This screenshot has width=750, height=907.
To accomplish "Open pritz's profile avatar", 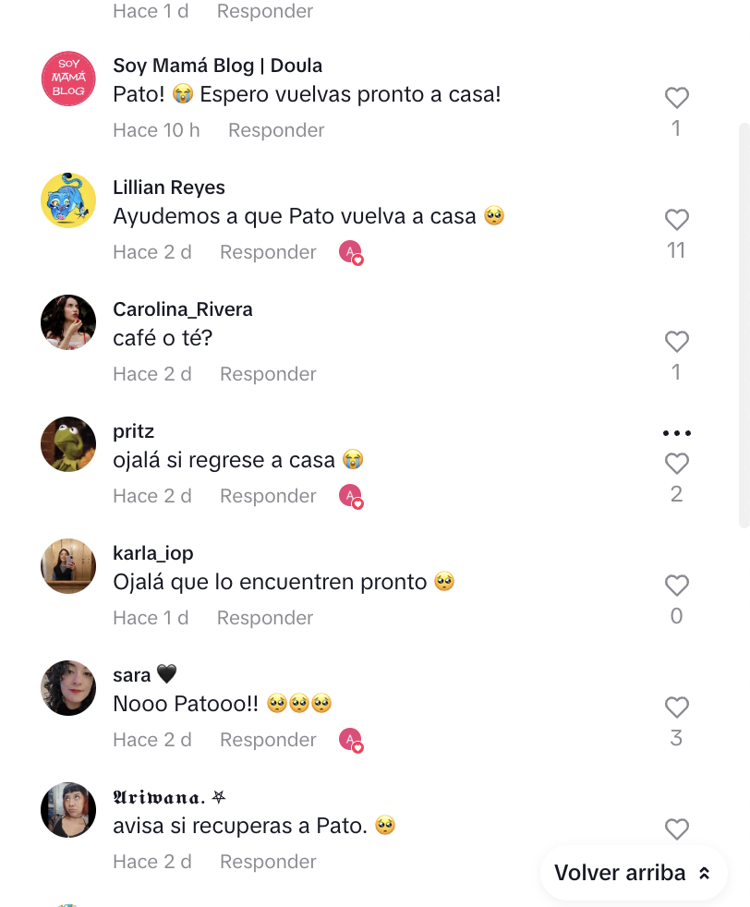I will tap(68, 444).
